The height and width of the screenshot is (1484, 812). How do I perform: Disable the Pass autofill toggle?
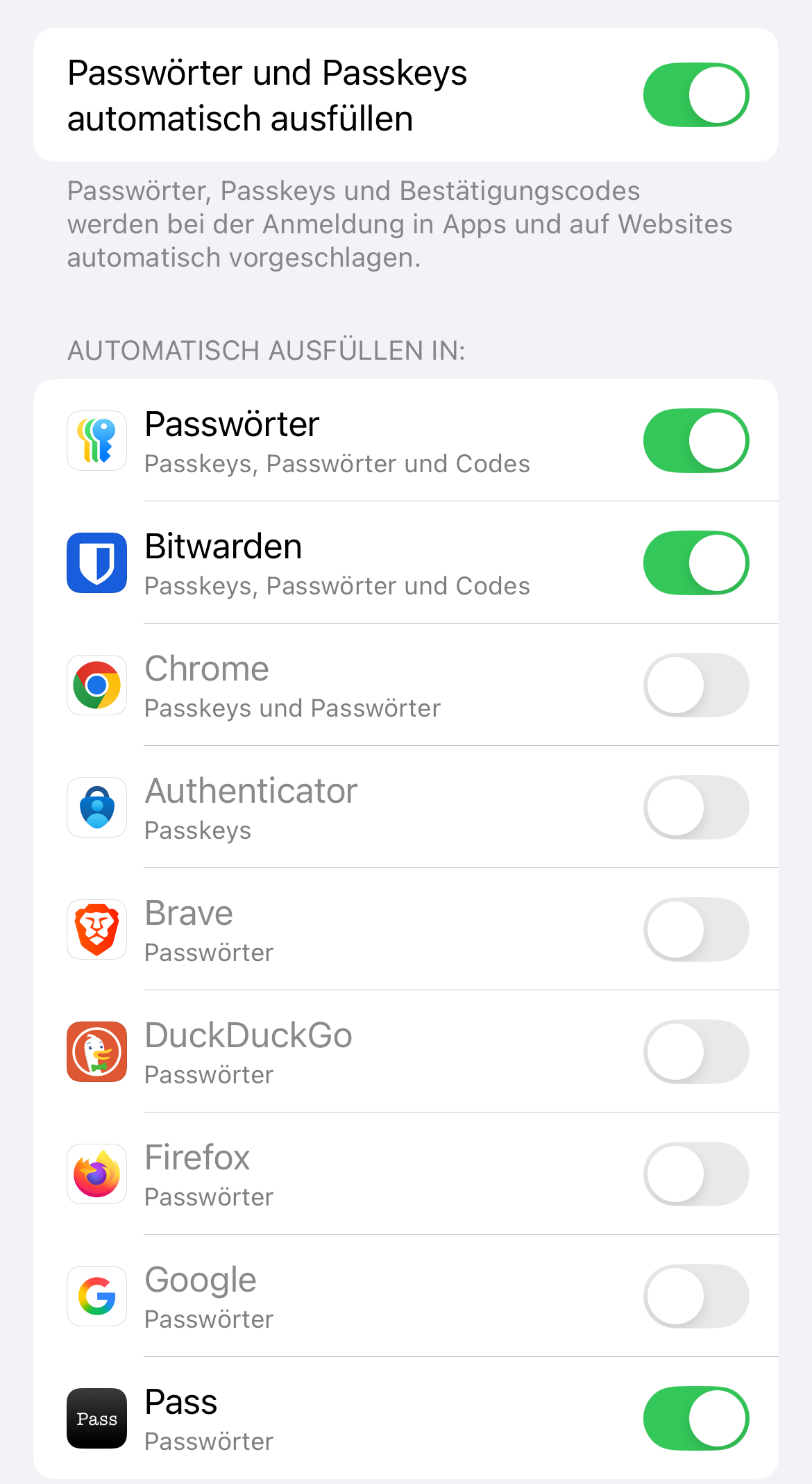coord(696,1419)
